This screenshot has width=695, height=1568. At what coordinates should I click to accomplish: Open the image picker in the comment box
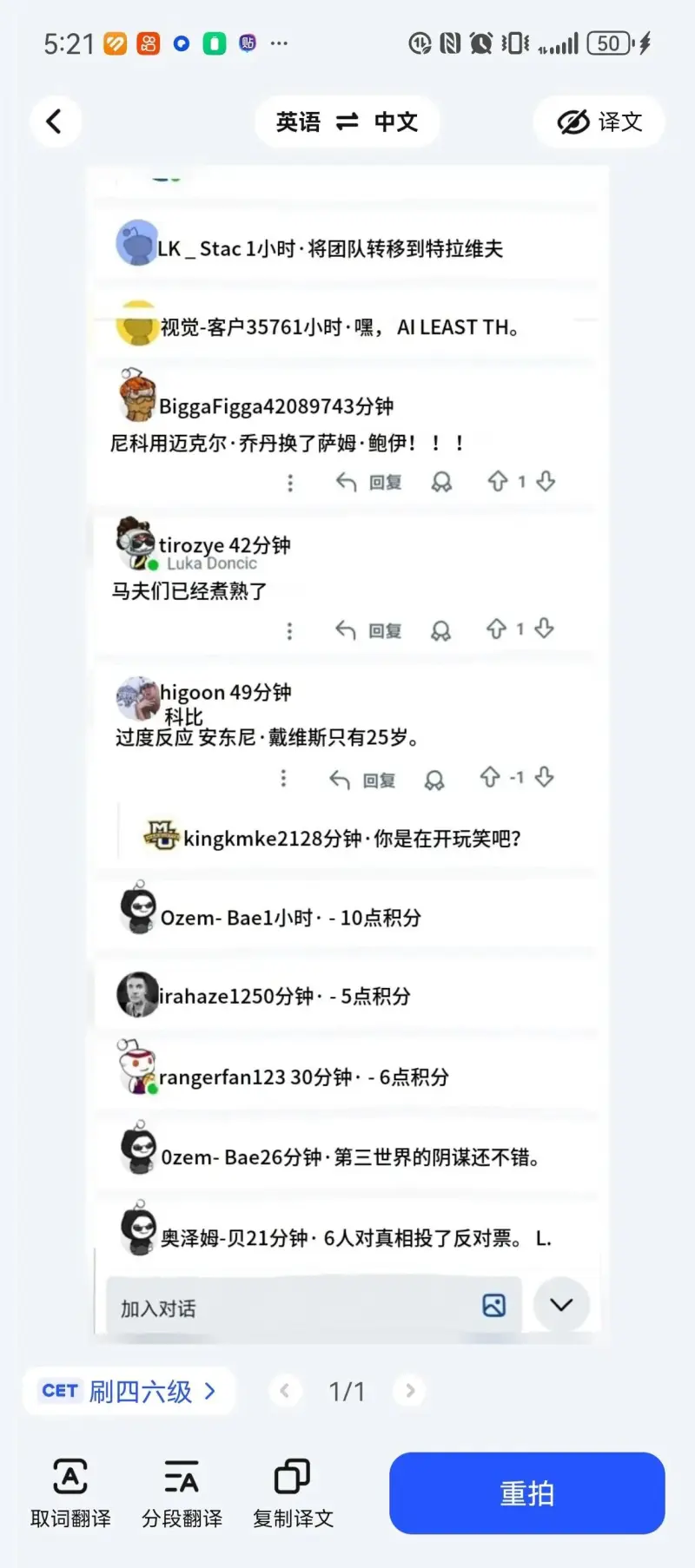493,1305
